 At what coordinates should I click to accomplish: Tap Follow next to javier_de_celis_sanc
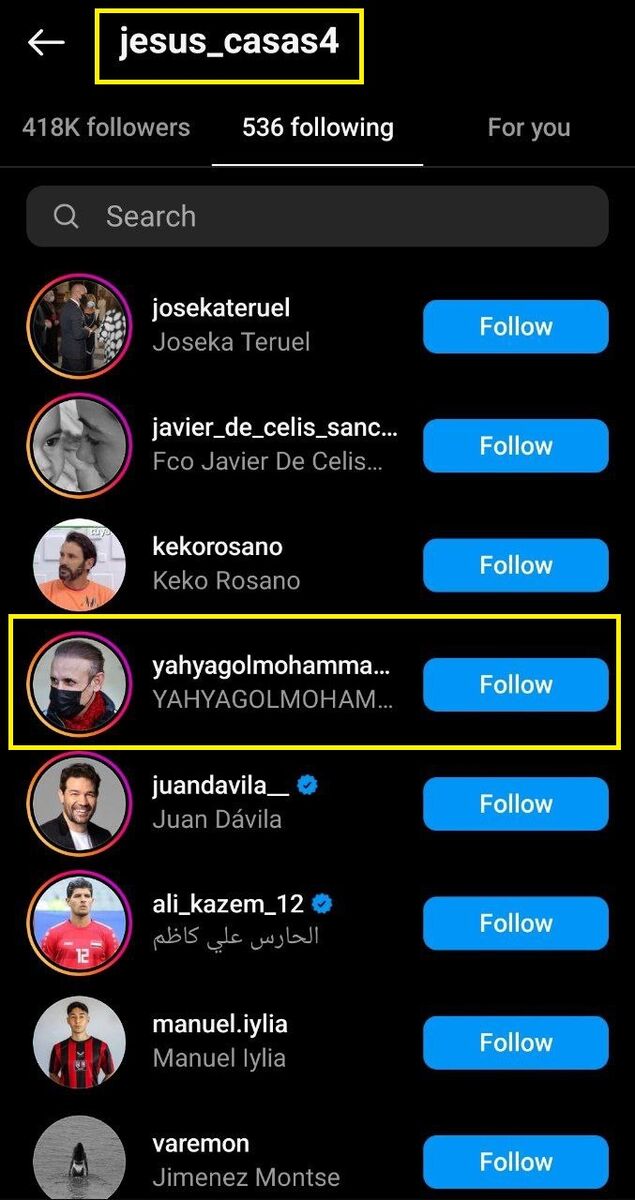515,446
